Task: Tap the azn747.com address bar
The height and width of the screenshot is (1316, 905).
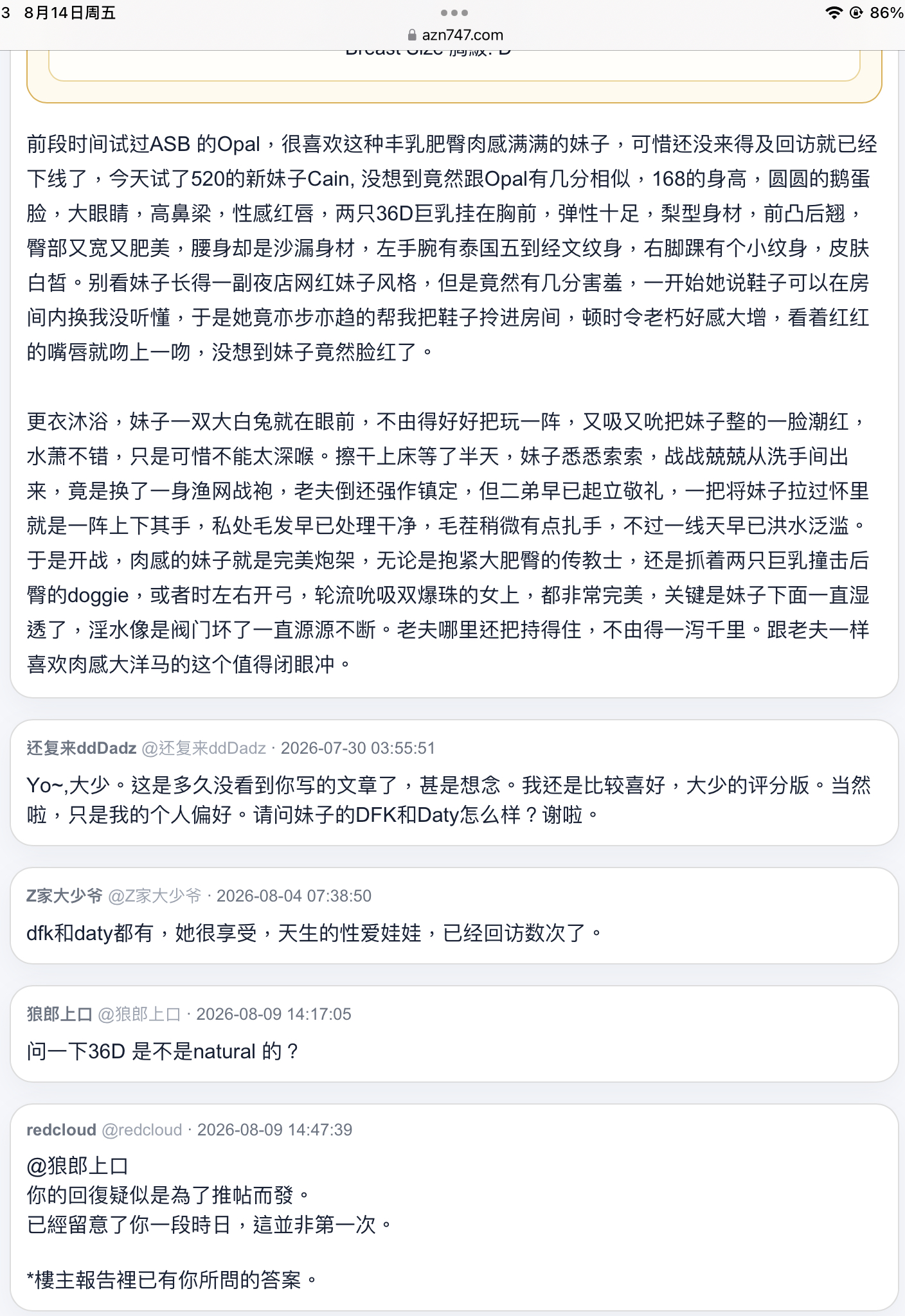Action: (455, 35)
